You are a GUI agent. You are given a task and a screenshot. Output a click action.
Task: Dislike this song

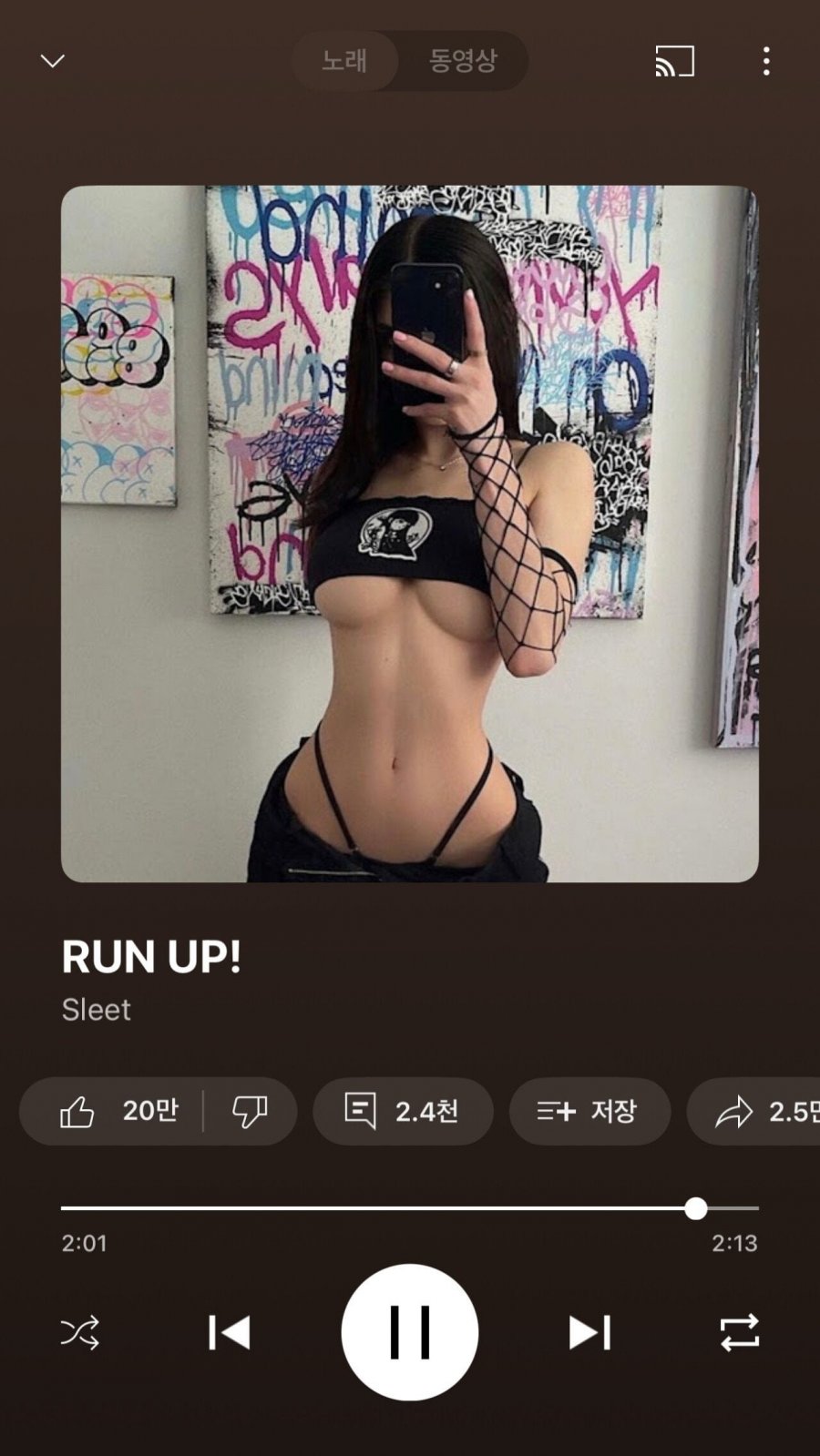[x=250, y=1111]
